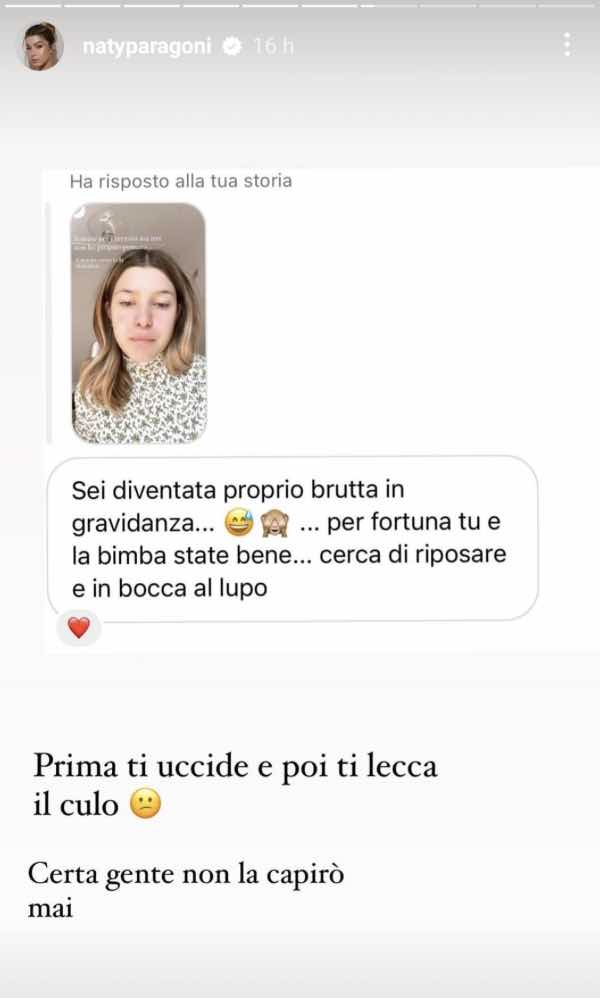Open natyparagoni's profile picture
This screenshot has height=998, width=600.
39,46
